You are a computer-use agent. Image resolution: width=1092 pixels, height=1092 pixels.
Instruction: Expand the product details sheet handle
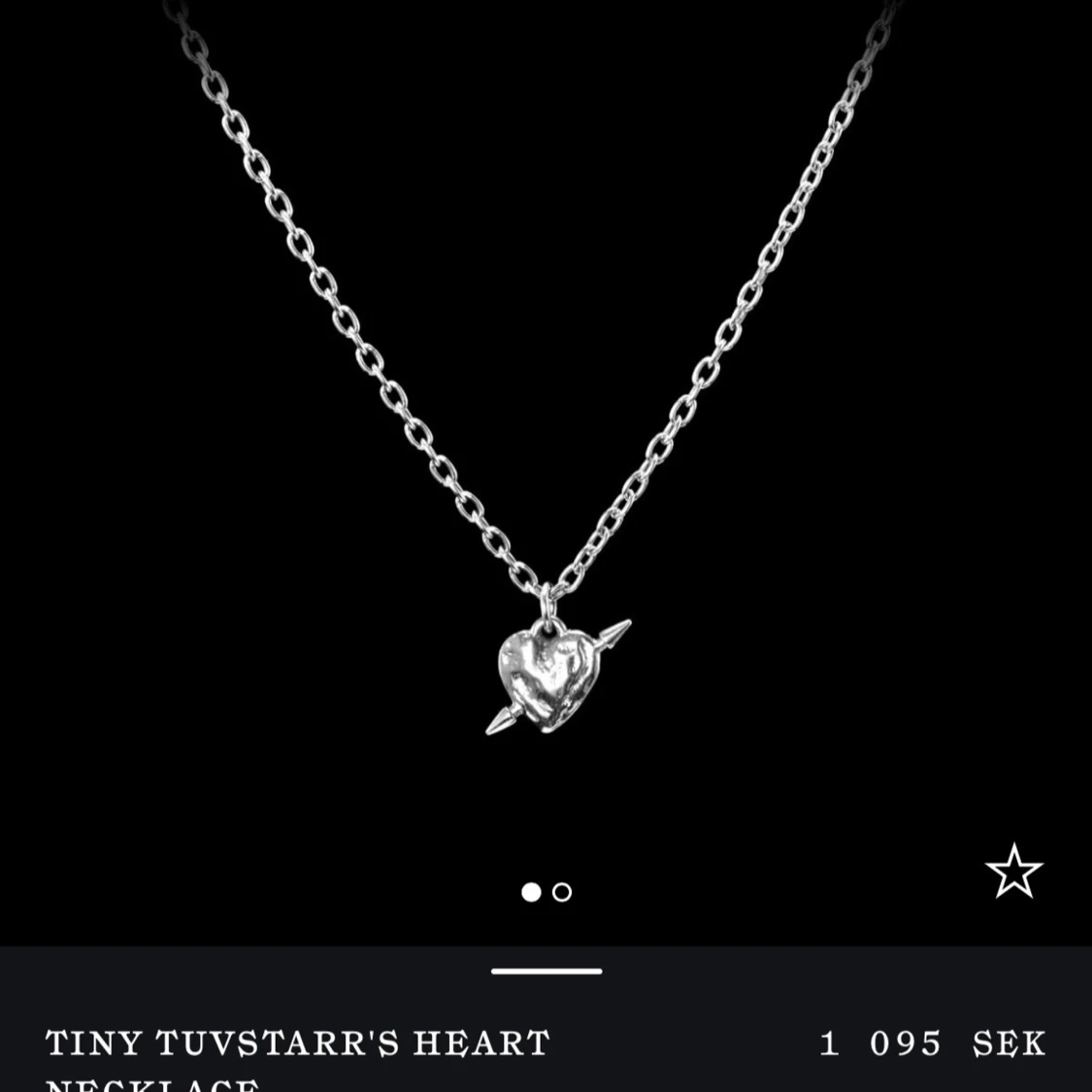click(x=546, y=971)
